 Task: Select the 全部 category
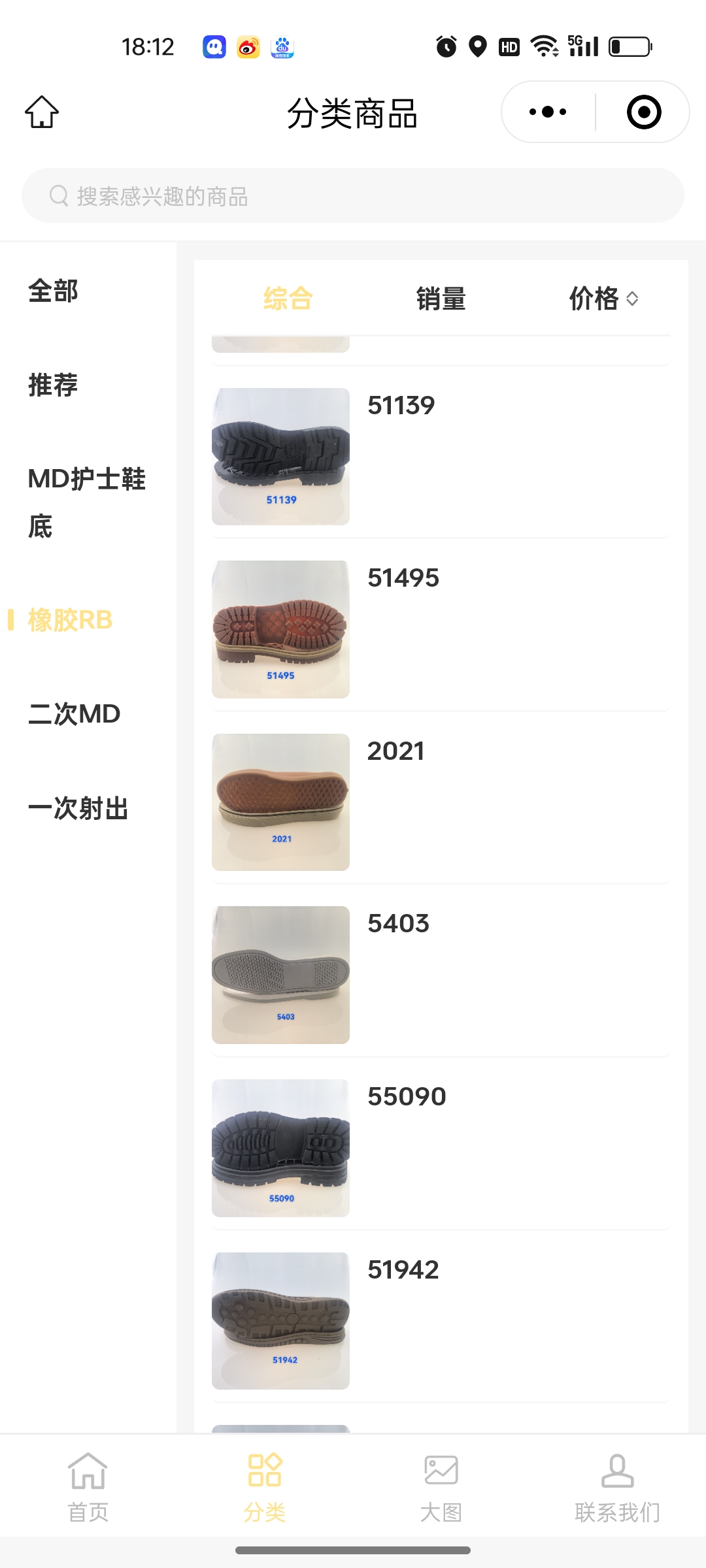tap(54, 291)
